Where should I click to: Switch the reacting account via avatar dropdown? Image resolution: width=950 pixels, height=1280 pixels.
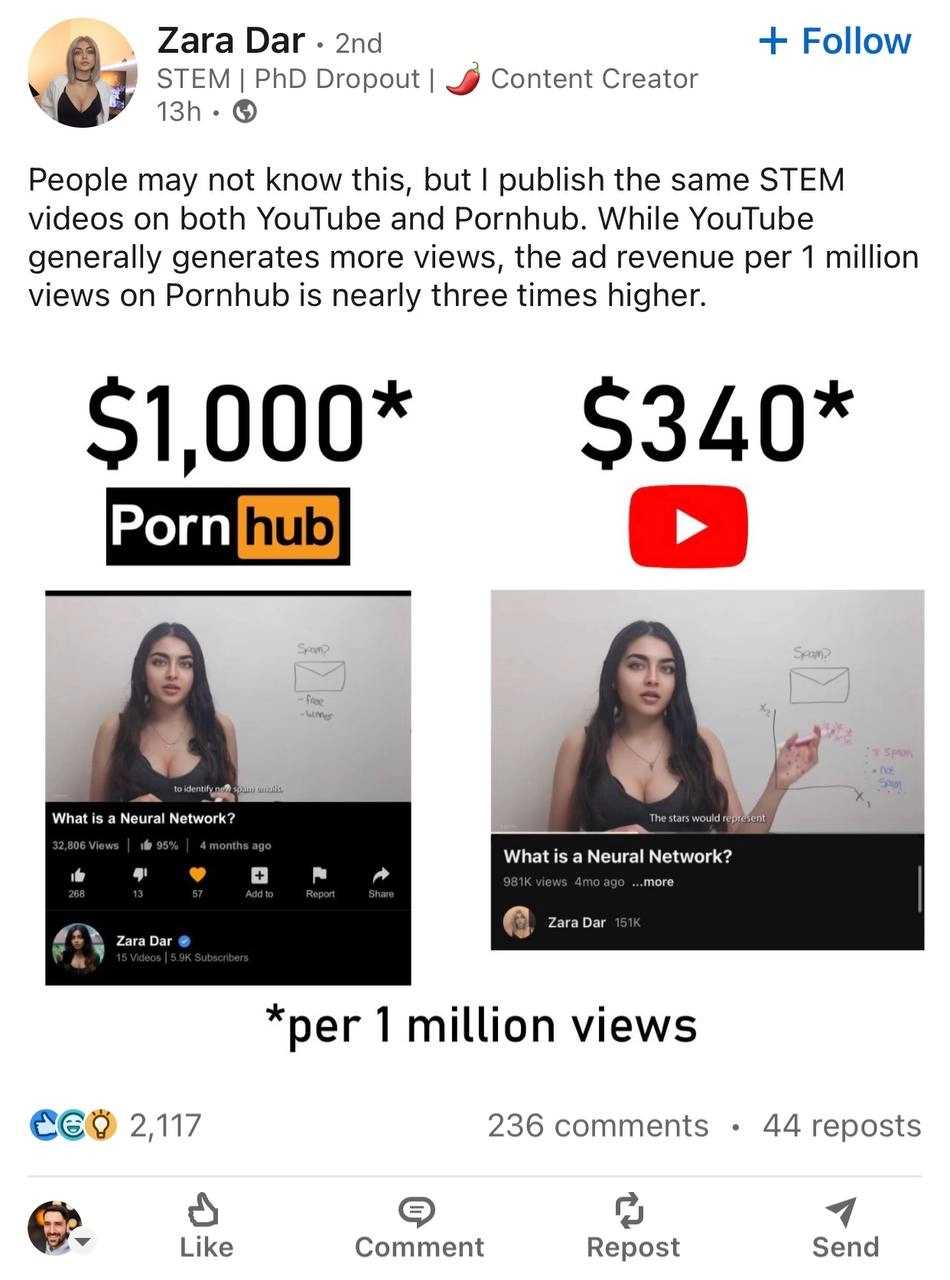60,1229
